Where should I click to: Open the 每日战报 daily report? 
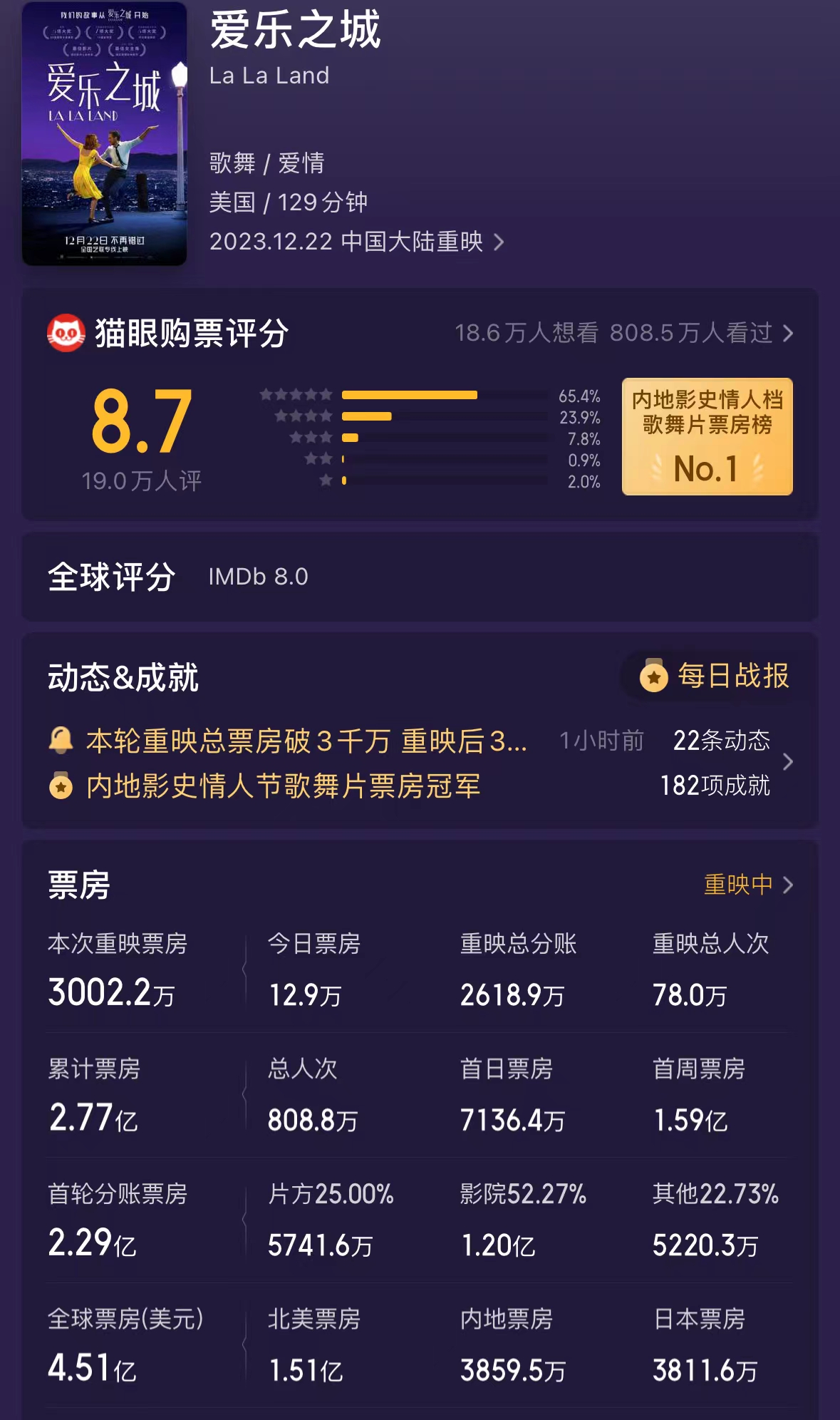(716, 675)
